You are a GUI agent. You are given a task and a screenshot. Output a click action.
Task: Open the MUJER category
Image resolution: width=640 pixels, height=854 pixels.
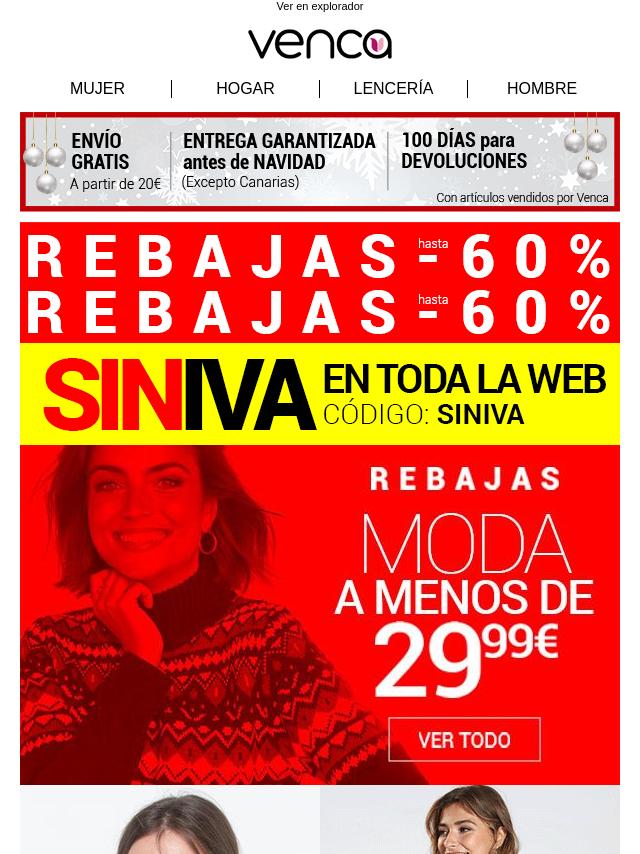(x=97, y=88)
